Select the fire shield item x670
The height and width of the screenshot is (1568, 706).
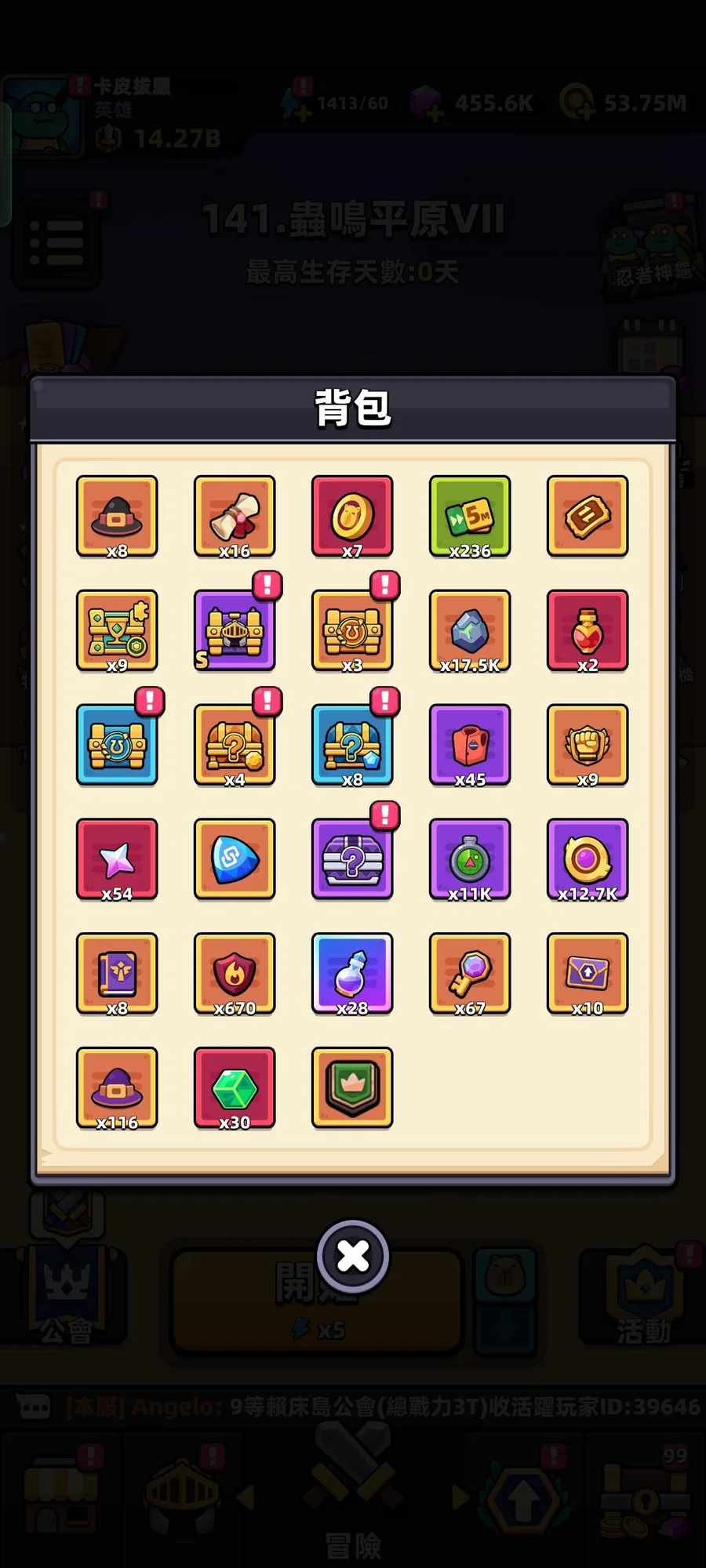pos(235,974)
